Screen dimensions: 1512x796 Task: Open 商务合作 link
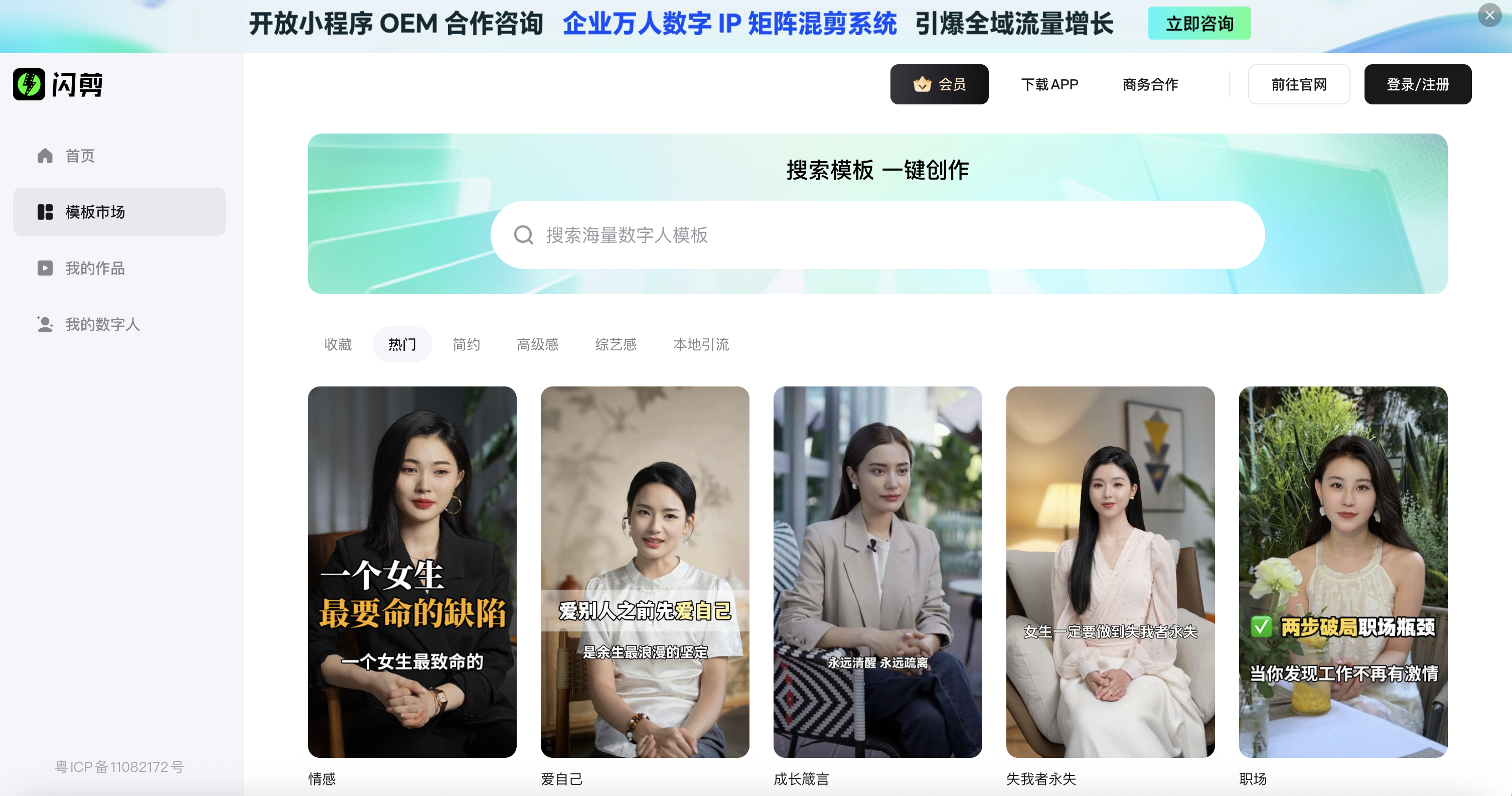click(1150, 84)
